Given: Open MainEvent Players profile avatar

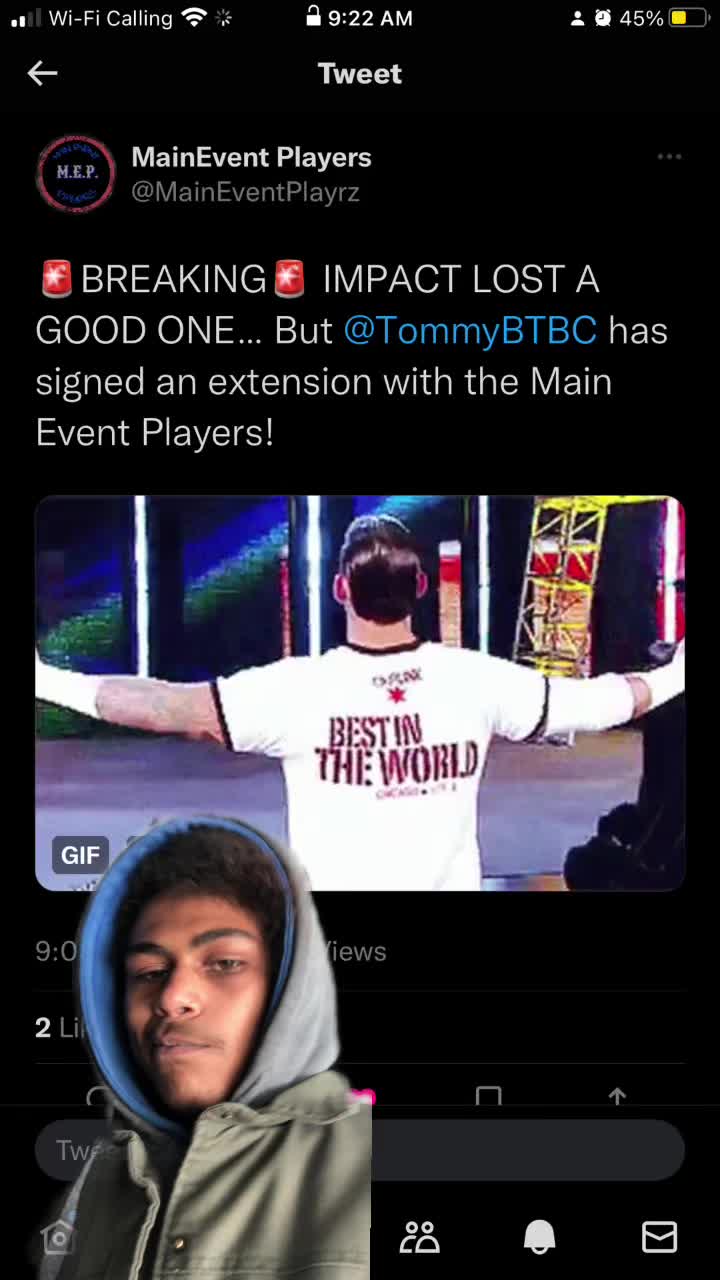Looking at the screenshot, I should 75,173.
